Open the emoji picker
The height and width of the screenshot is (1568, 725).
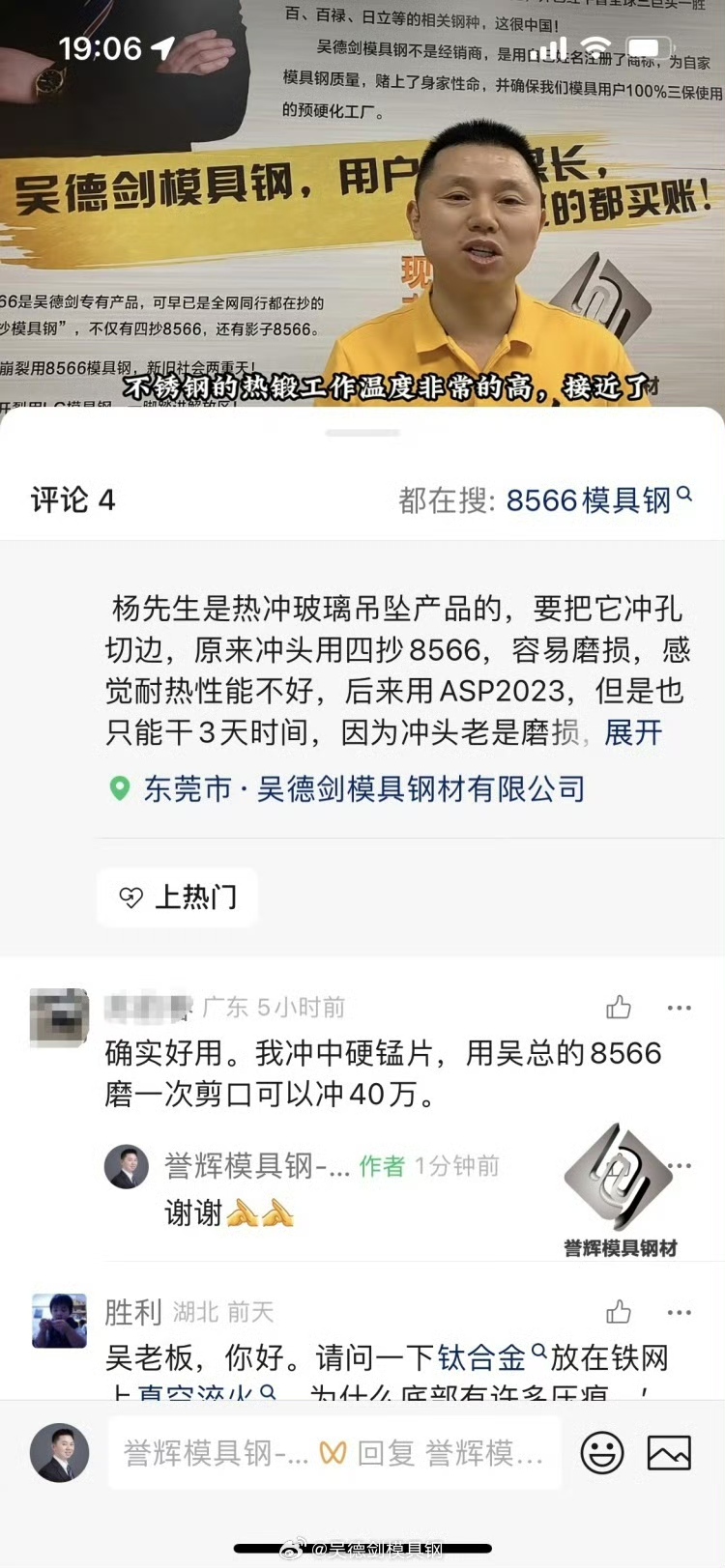click(601, 1453)
